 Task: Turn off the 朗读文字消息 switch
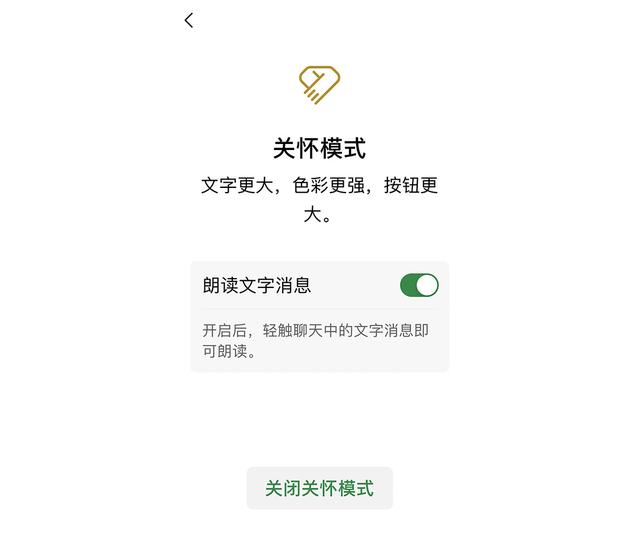point(419,285)
